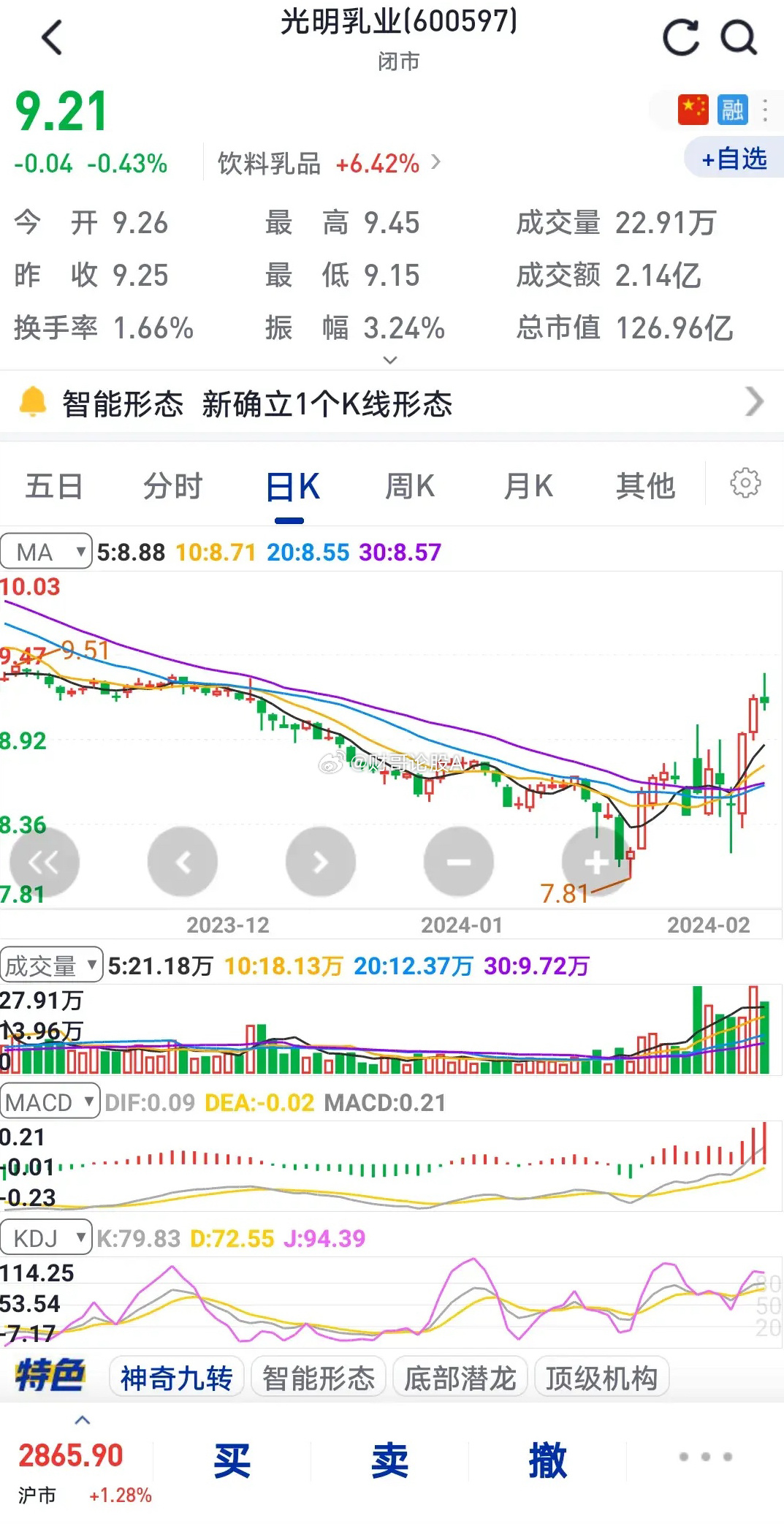Open the search icon

coord(739,37)
